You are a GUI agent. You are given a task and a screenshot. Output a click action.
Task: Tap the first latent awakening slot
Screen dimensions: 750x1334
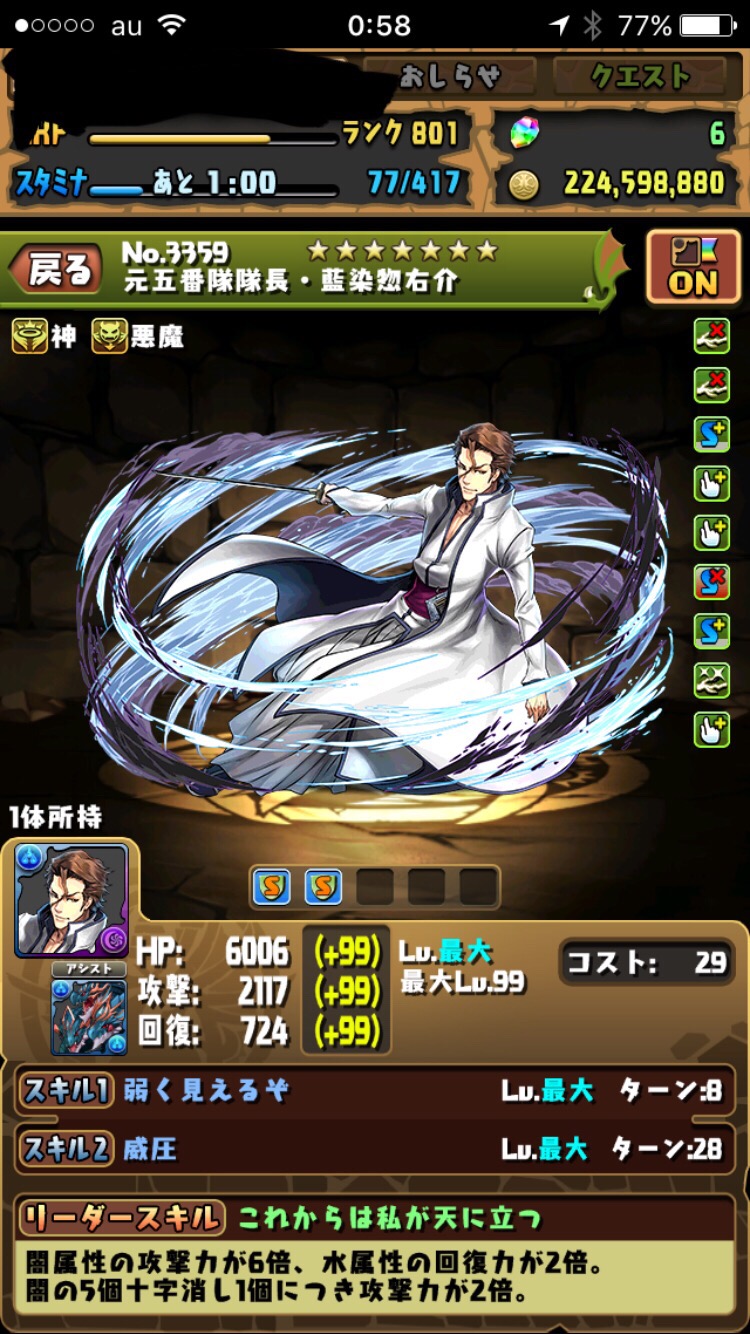click(271, 886)
